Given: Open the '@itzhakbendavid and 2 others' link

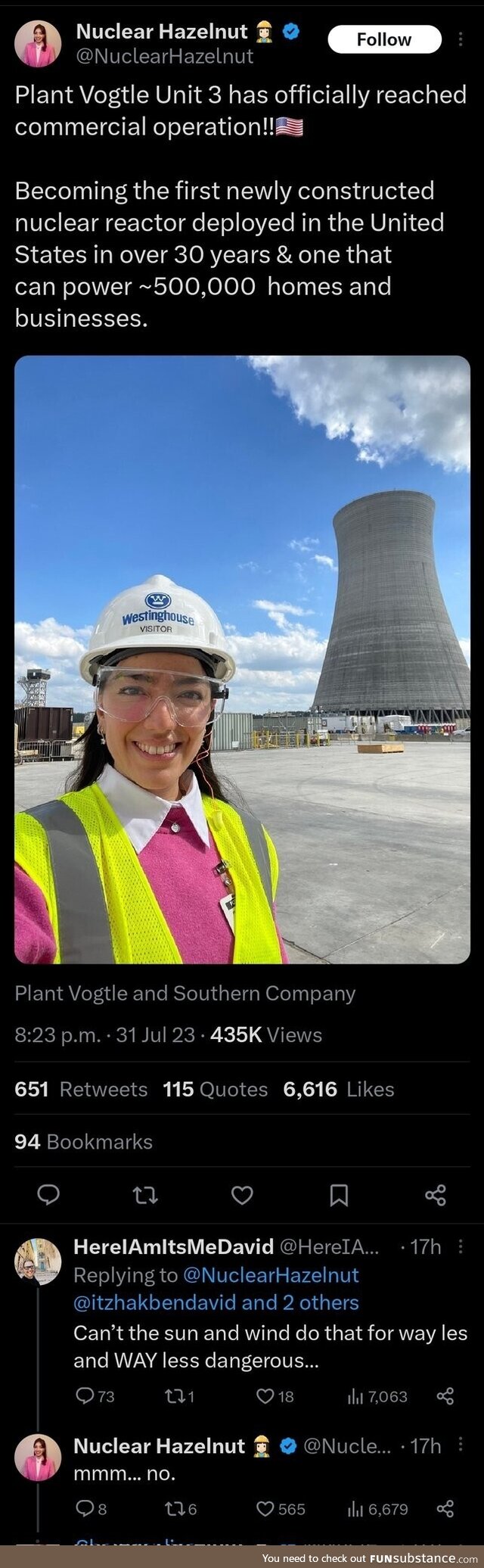Looking at the screenshot, I should point(216,1302).
